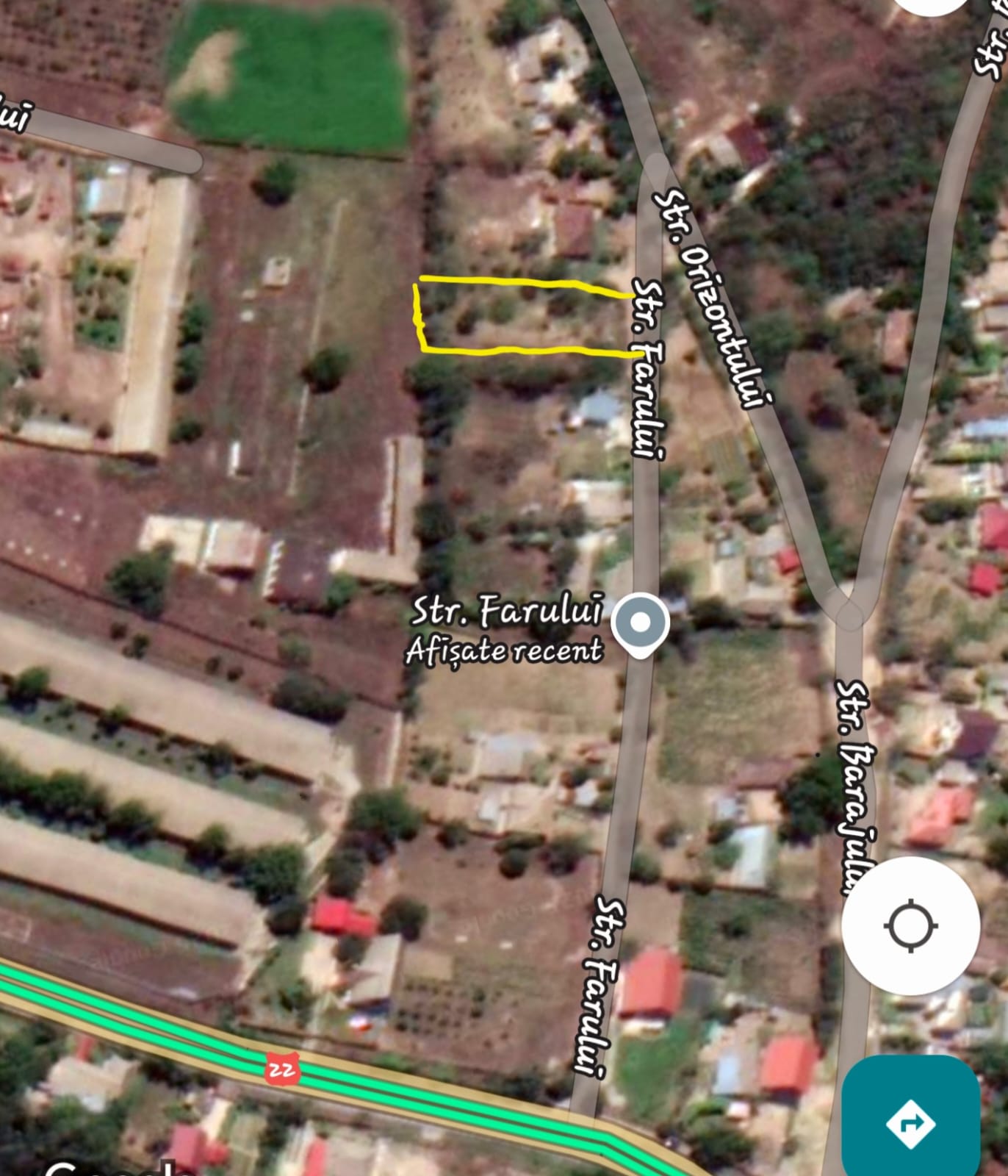The height and width of the screenshot is (1176, 1008).
Task: Center the map on my location
Action: pos(911,925)
